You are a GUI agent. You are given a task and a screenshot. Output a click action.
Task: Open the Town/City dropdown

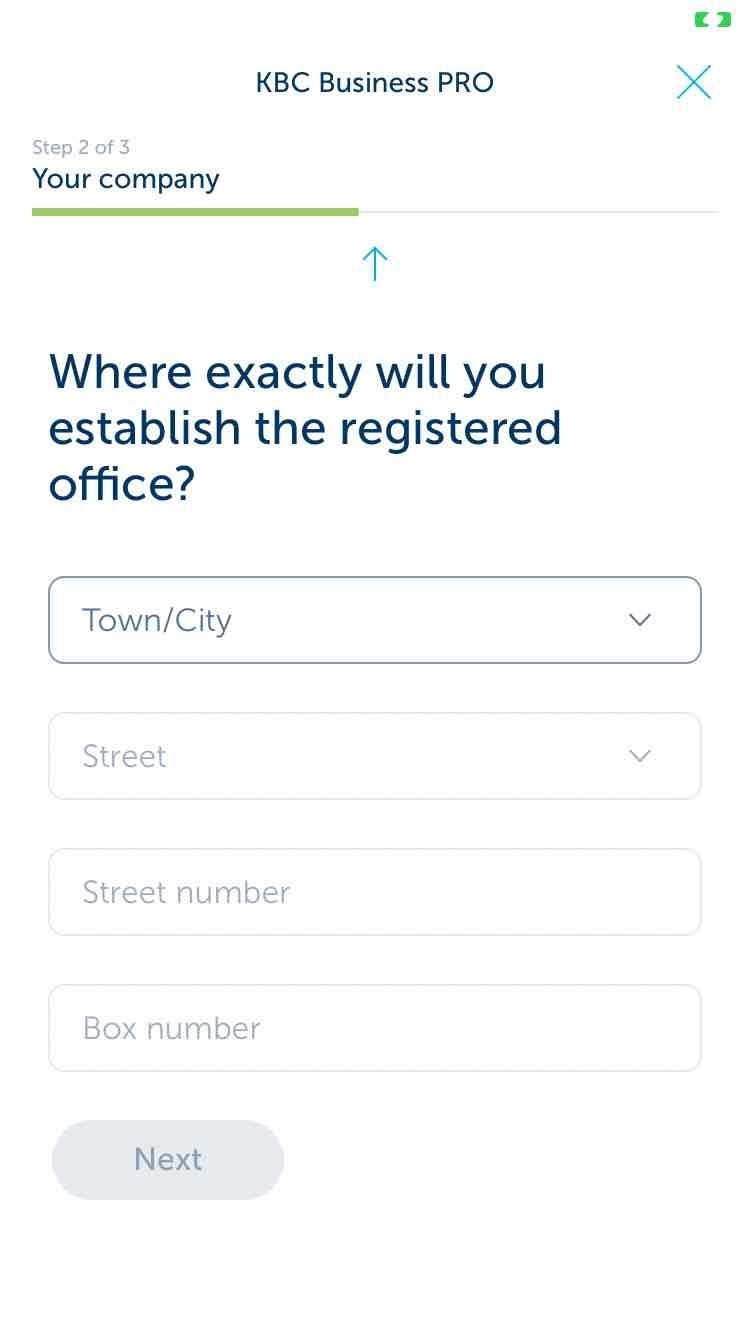pos(375,620)
